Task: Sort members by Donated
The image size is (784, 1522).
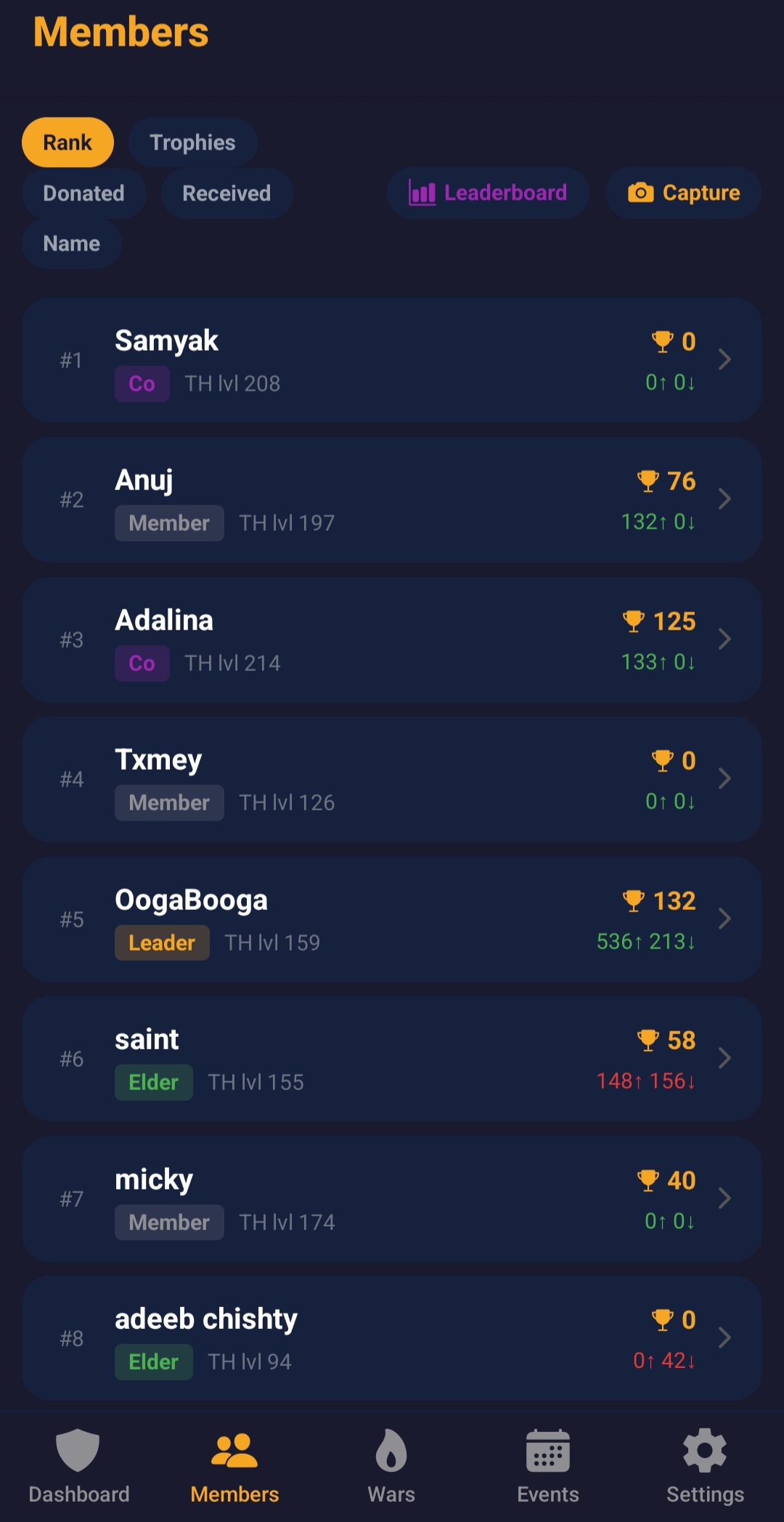Action: 83,193
